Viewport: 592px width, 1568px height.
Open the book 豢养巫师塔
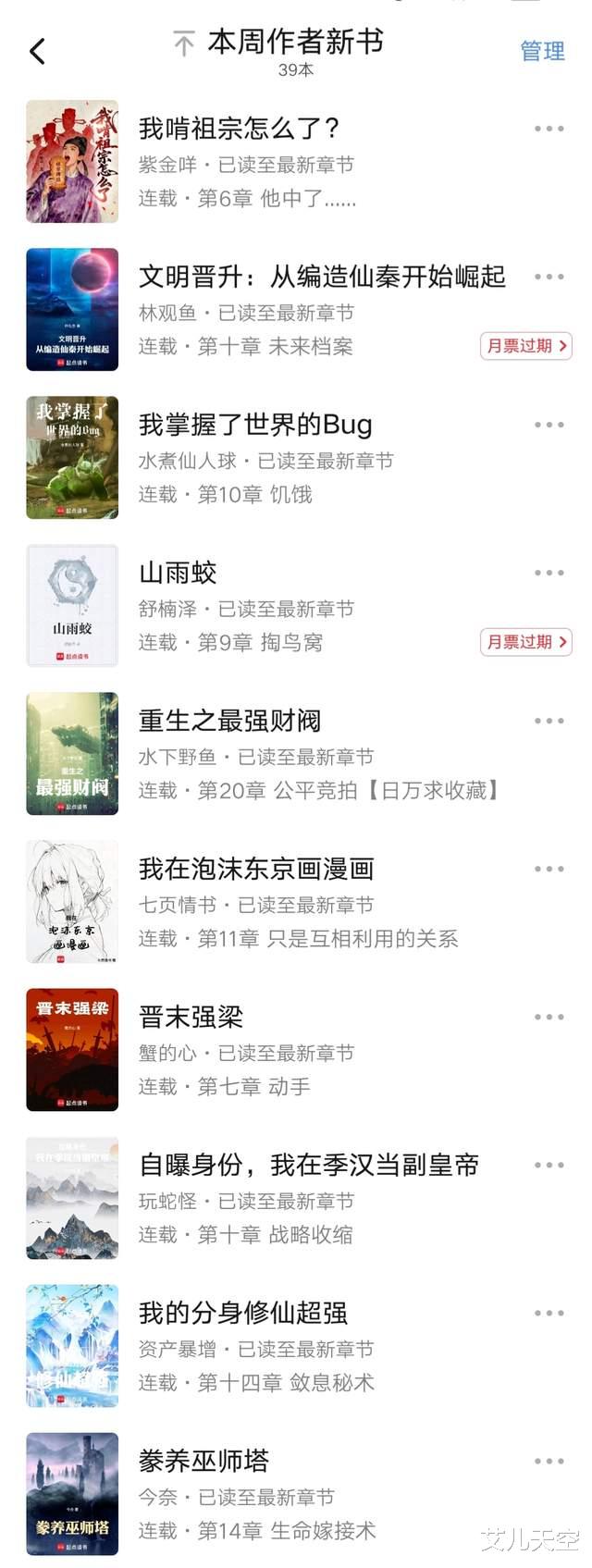(x=203, y=1461)
